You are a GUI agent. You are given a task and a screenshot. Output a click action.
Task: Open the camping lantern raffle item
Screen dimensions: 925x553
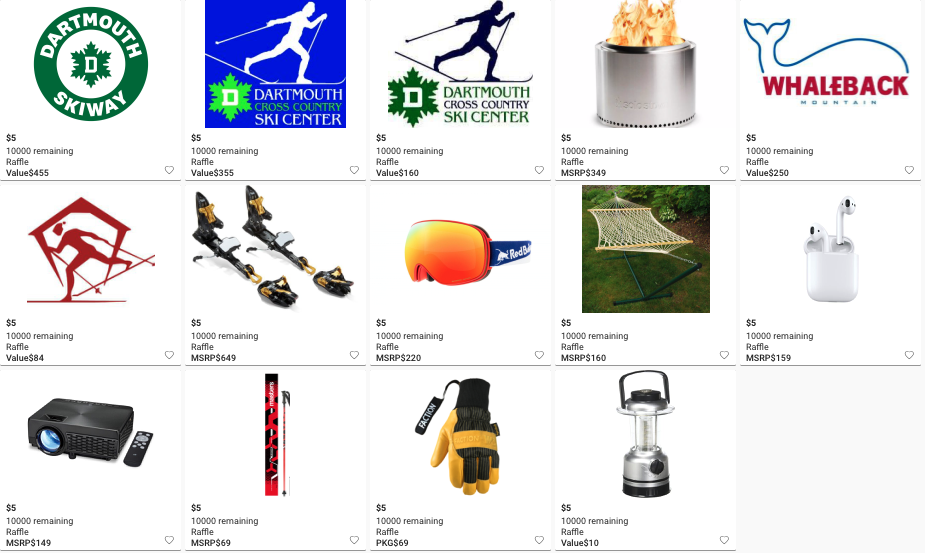coord(645,433)
